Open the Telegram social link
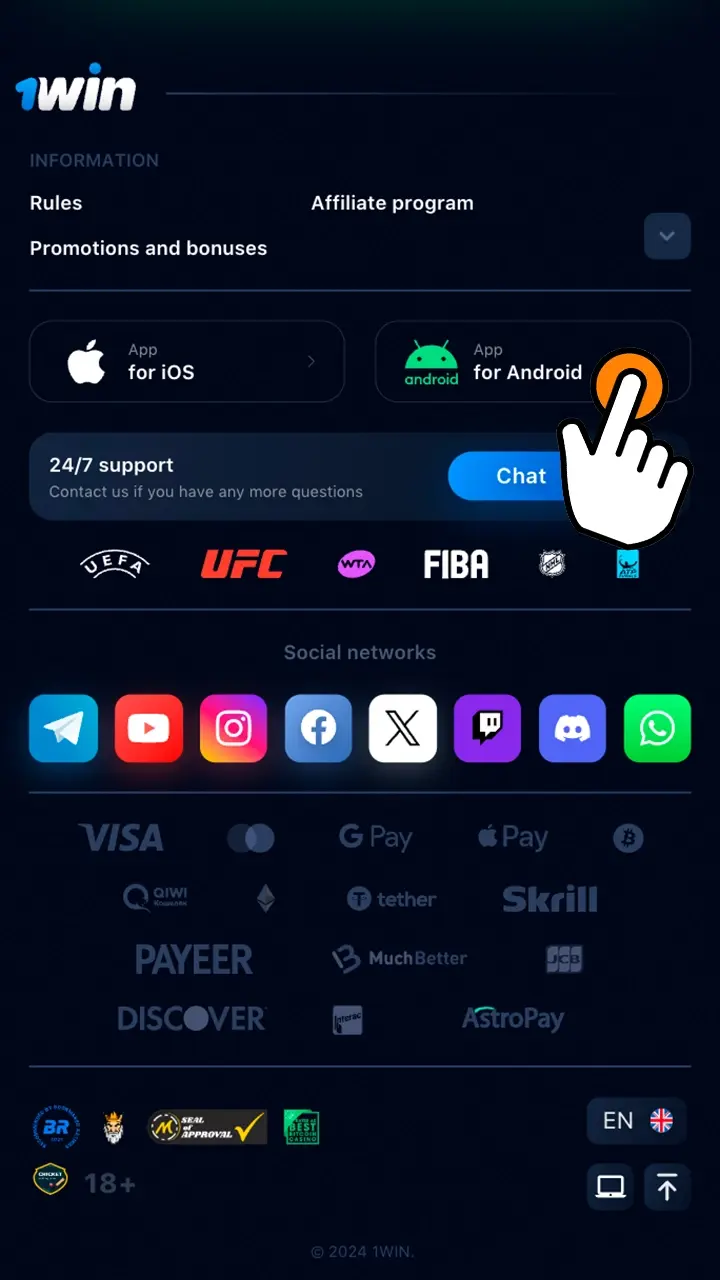 64,728
